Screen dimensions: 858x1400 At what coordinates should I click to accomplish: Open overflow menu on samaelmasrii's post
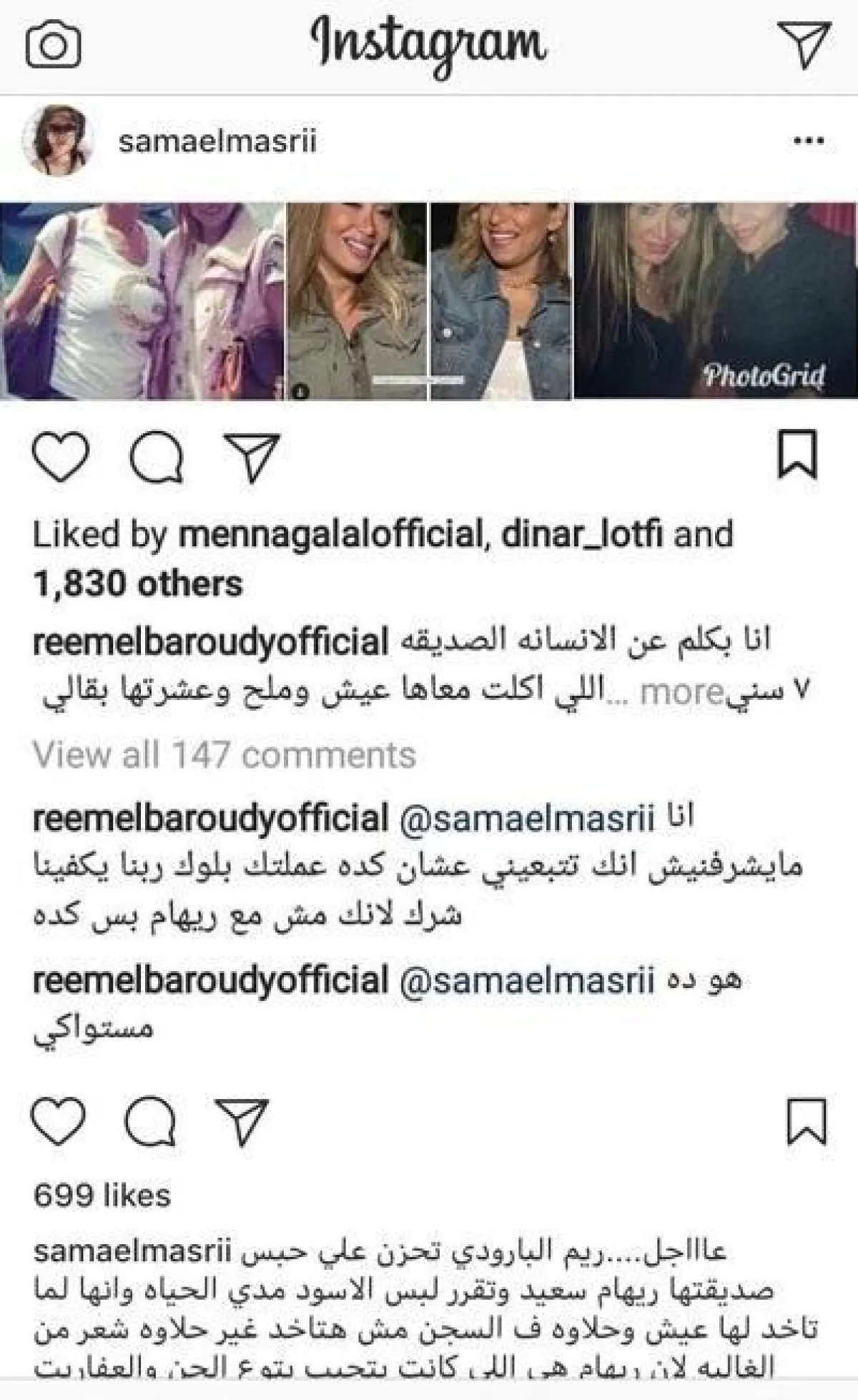coord(809,142)
